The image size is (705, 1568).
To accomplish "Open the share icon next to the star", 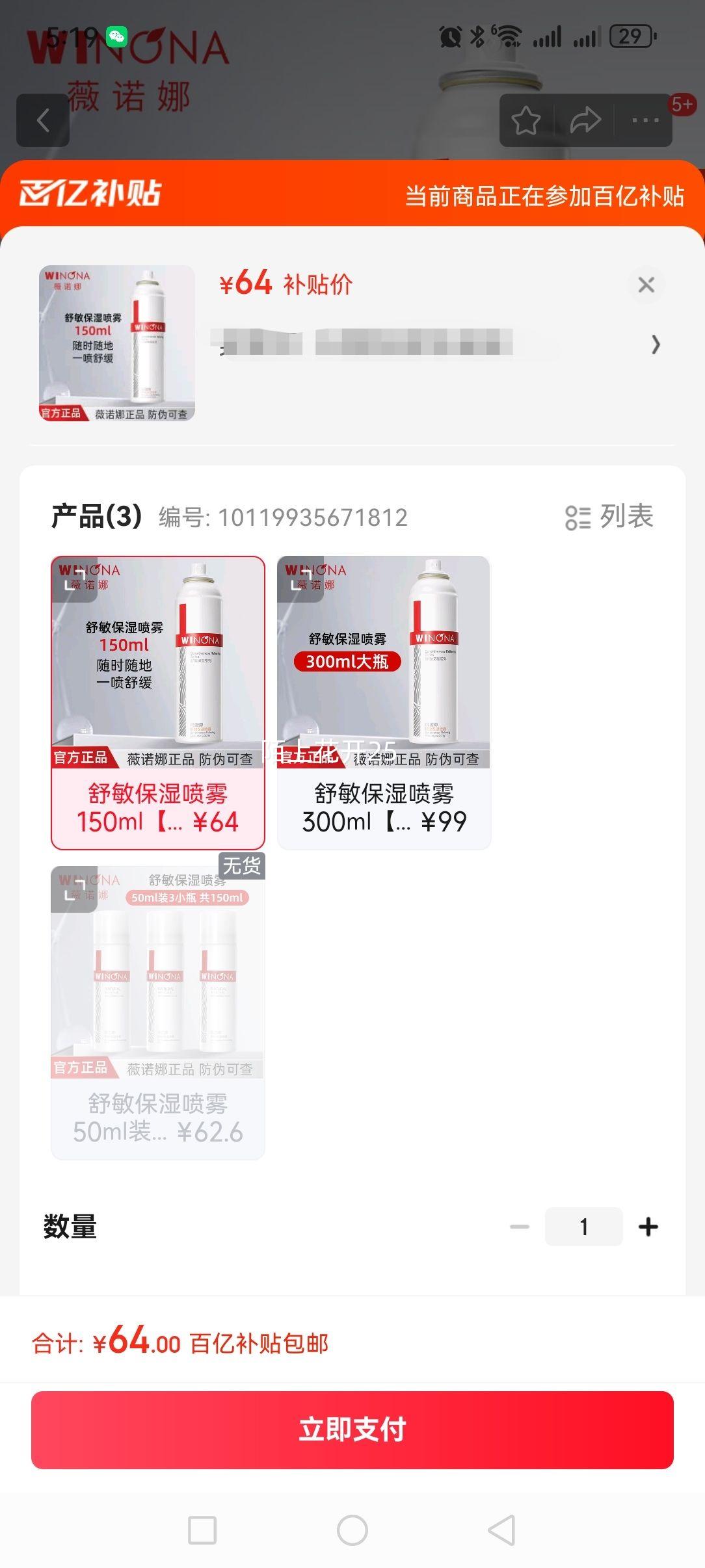I will [585, 120].
